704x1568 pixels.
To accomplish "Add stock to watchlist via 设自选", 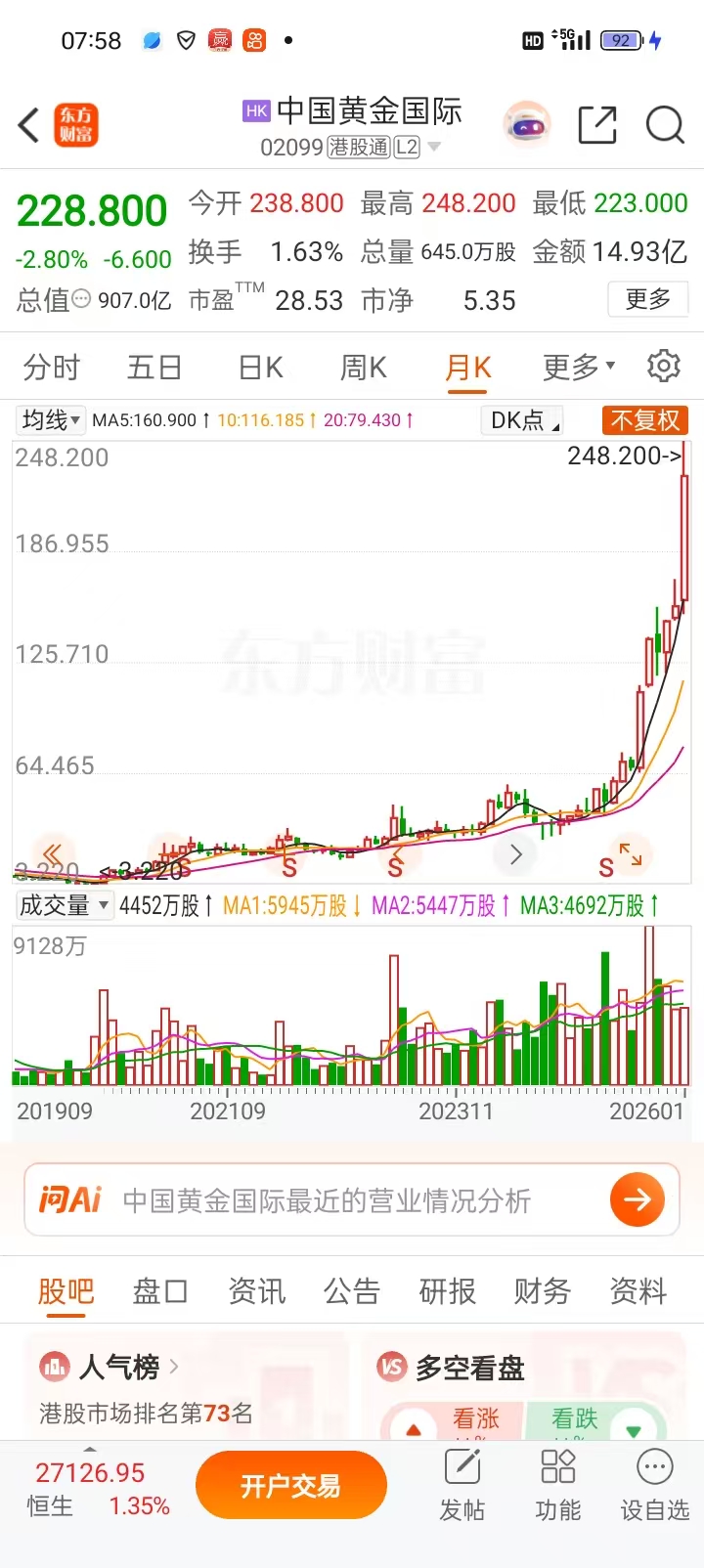I will pyautogui.click(x=654, y=1486).
